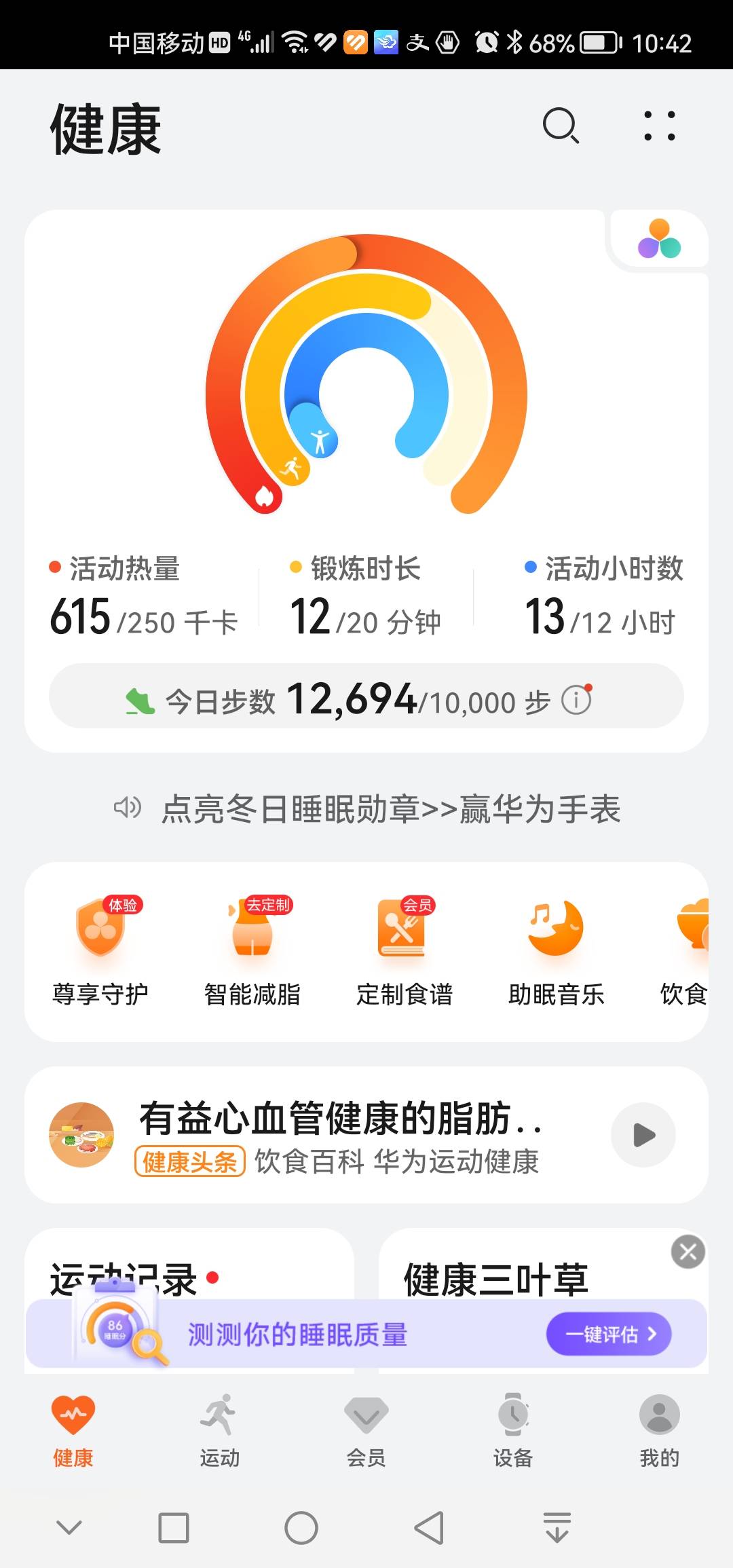Tap the megaphone announcement icon
The height and width of the screenshot is (1568, 733).
tap(128, 809)
